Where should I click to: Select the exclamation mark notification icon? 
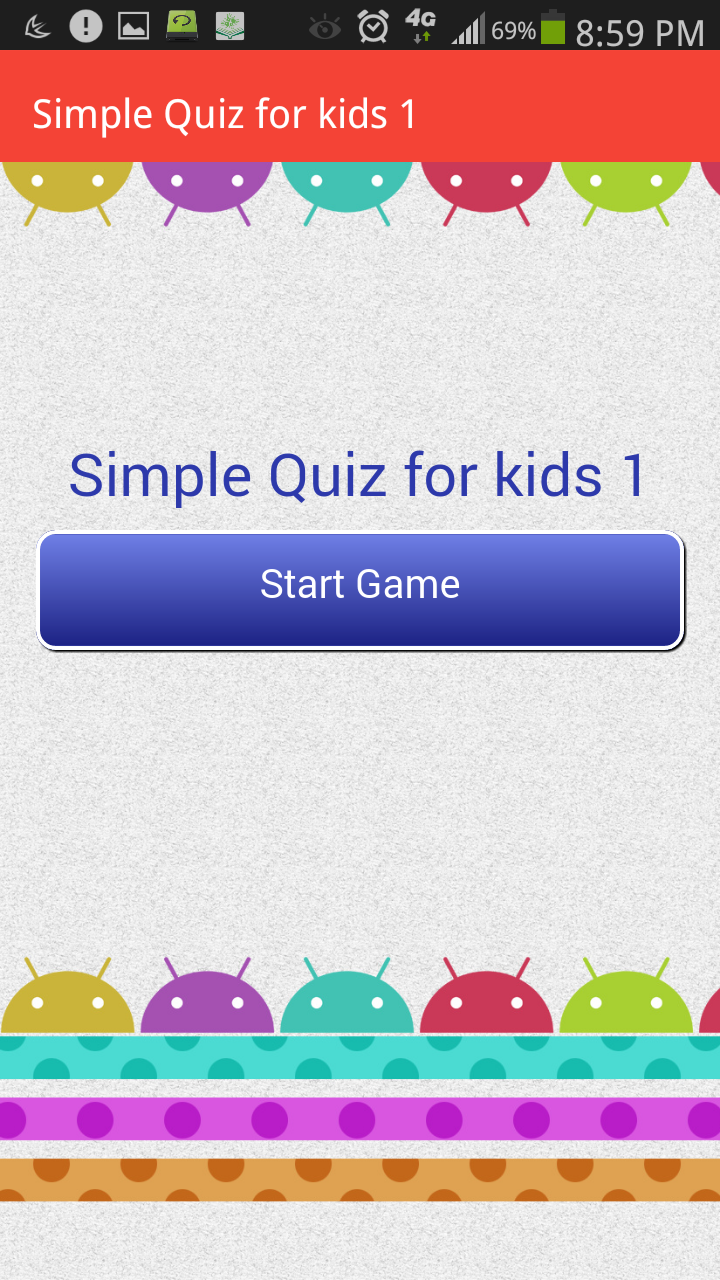pos(85,27)
